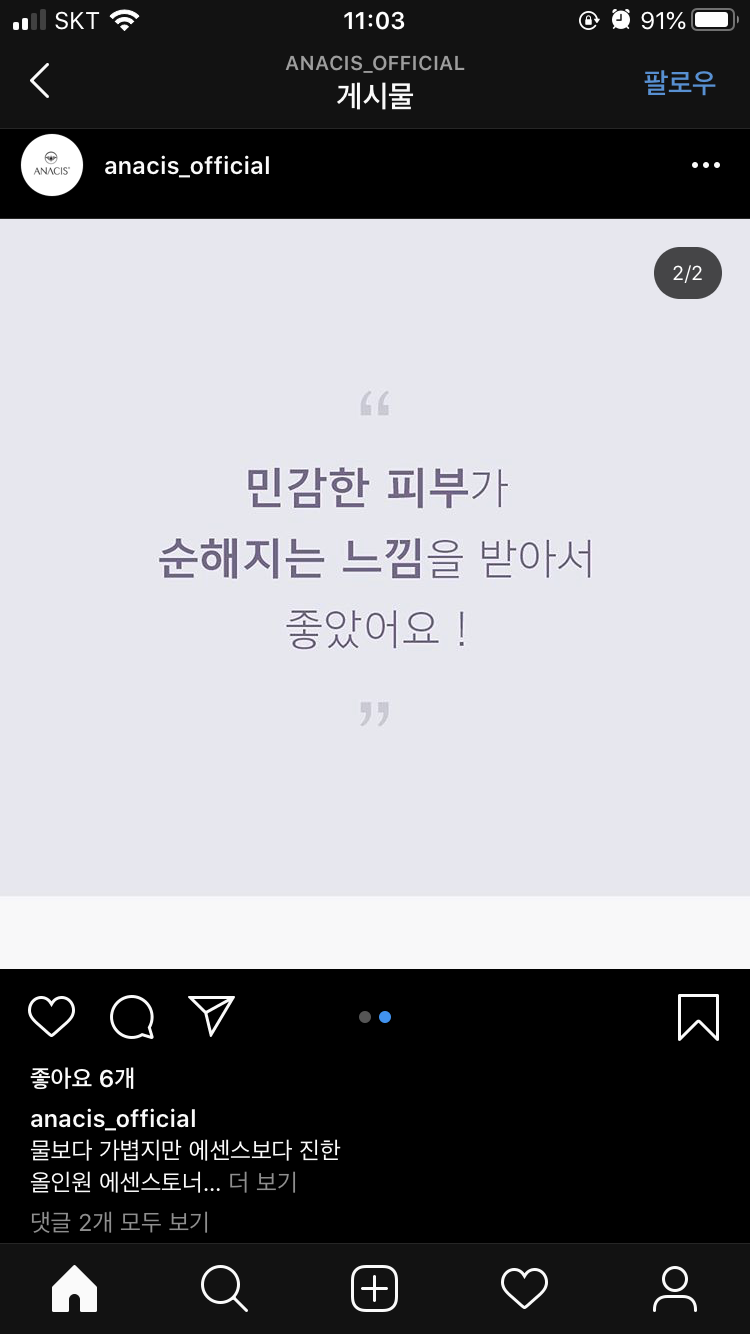The width and height of the screenshot is (750, 1334).
Task: Expand caption with 더 보기
Action: pyautogui.click(x=263, y=1182)
